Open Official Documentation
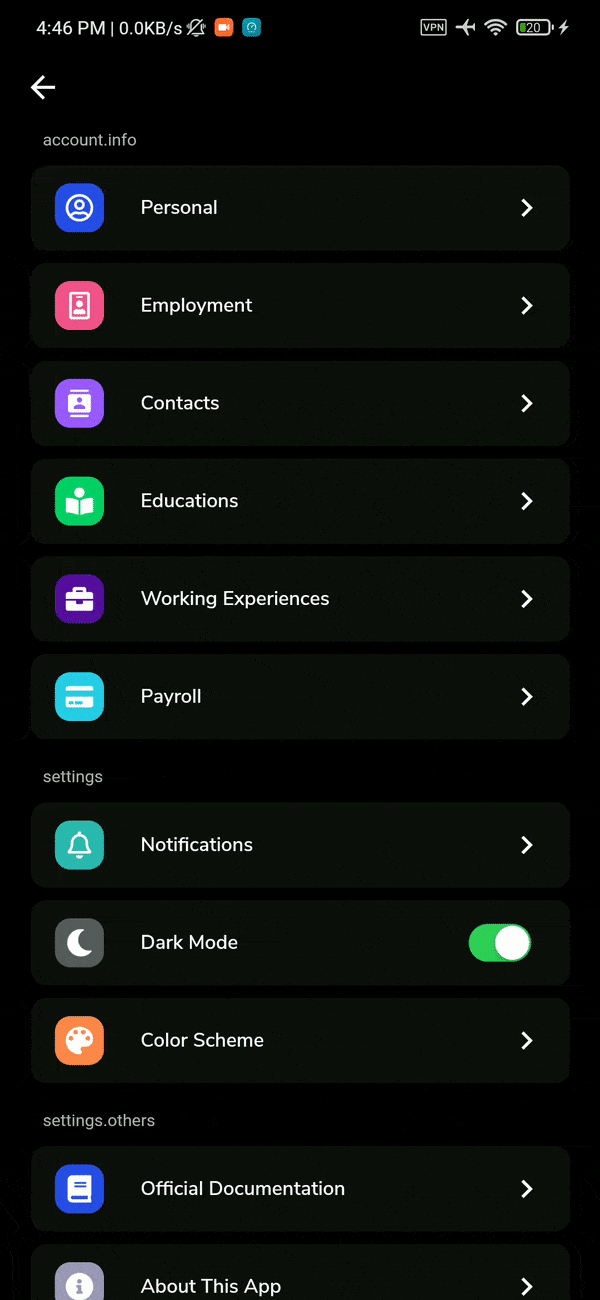This screenshot has height=1300, width=600. click(300, 1189)
